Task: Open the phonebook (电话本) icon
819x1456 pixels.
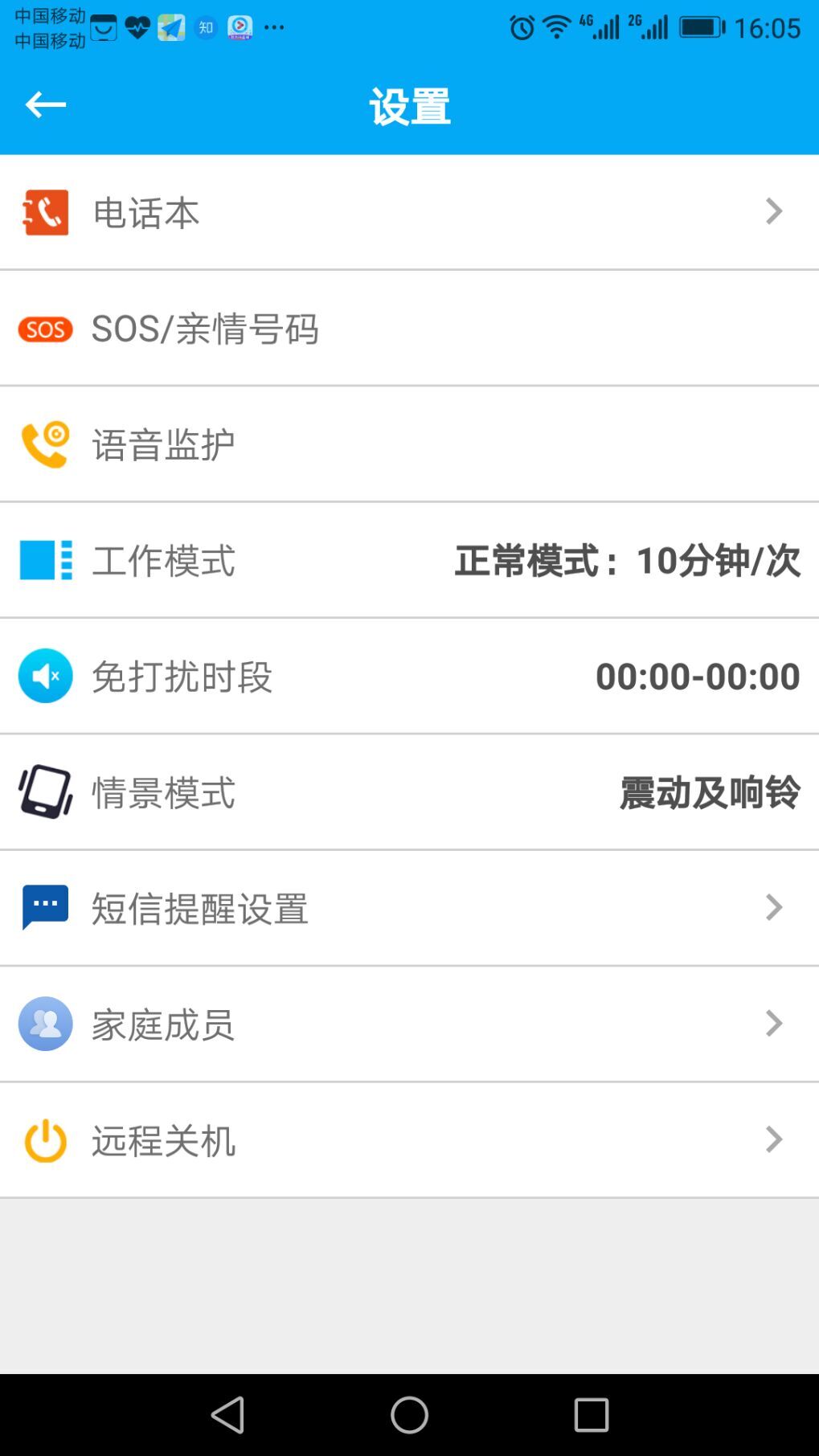Action: point(45,211)
